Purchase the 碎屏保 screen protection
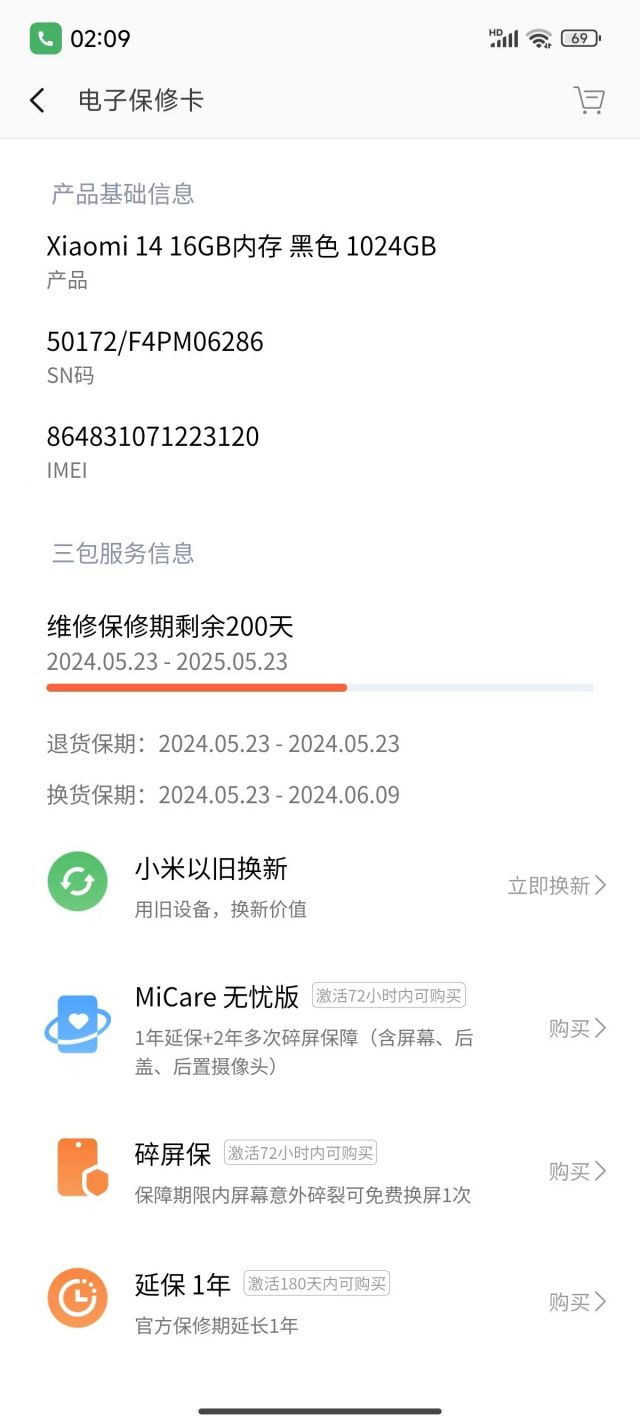640x1424 pixels. (576, 1171)
